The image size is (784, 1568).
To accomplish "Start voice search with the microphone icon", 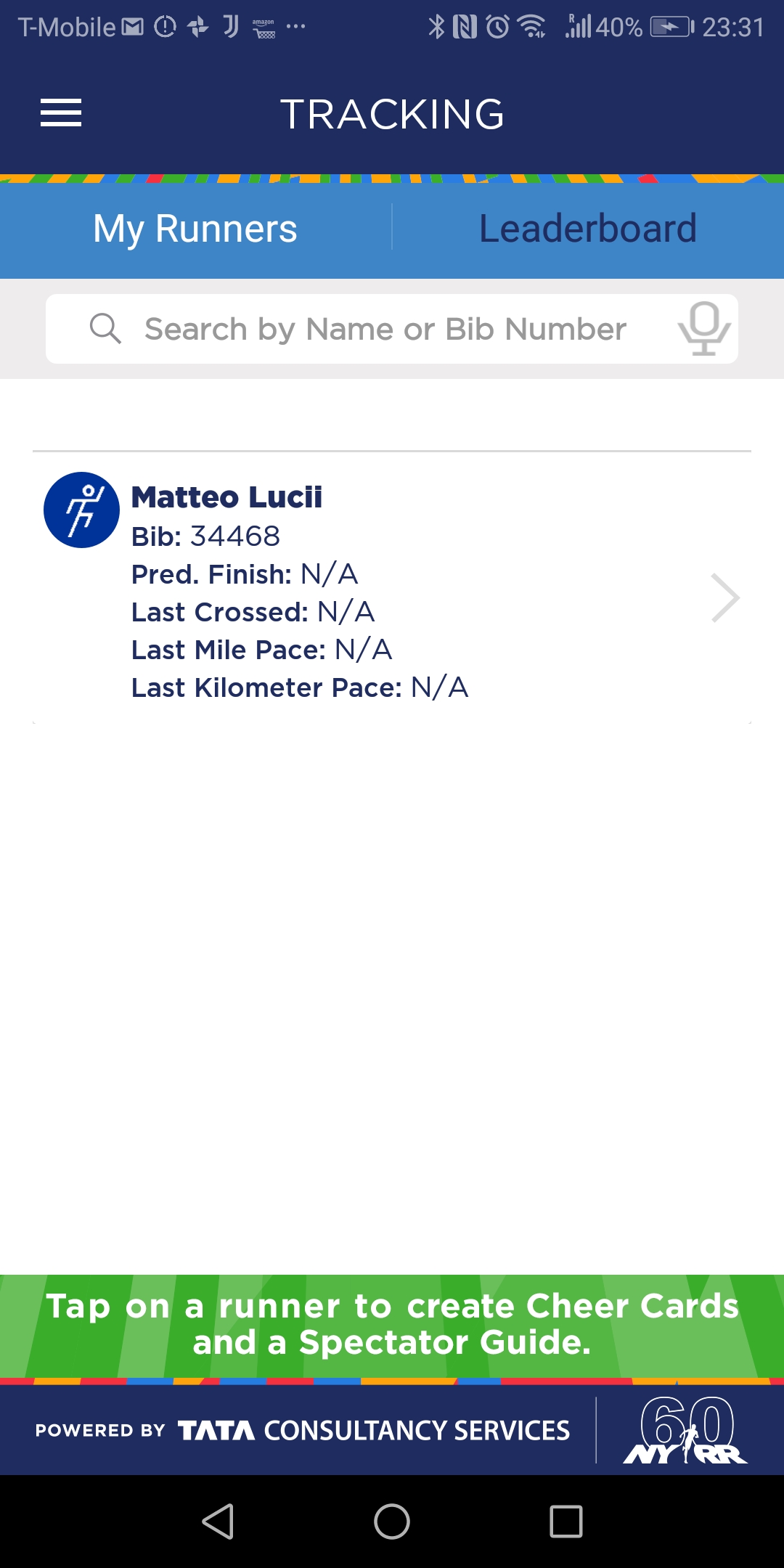I will [703, 329].
